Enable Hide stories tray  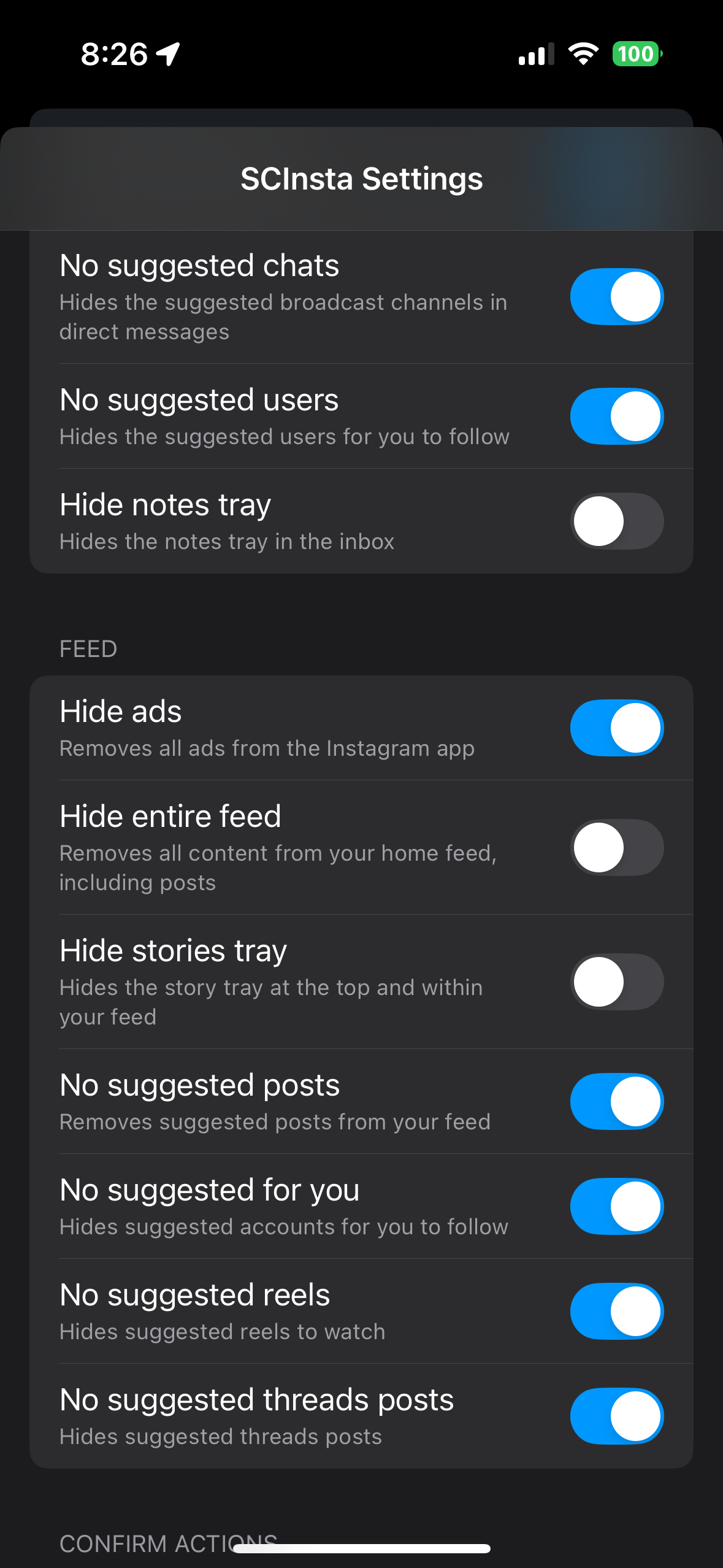pyautogui.click(x=617, y=982)
